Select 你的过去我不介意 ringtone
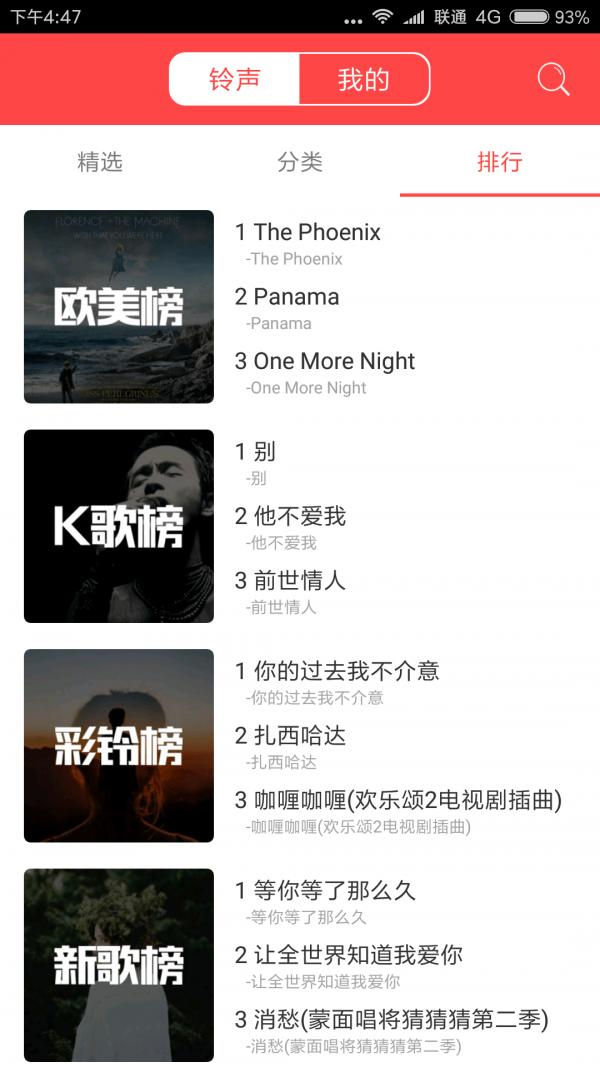The height and width of the screenshot is (1067, 600). (x=337, y=682)
